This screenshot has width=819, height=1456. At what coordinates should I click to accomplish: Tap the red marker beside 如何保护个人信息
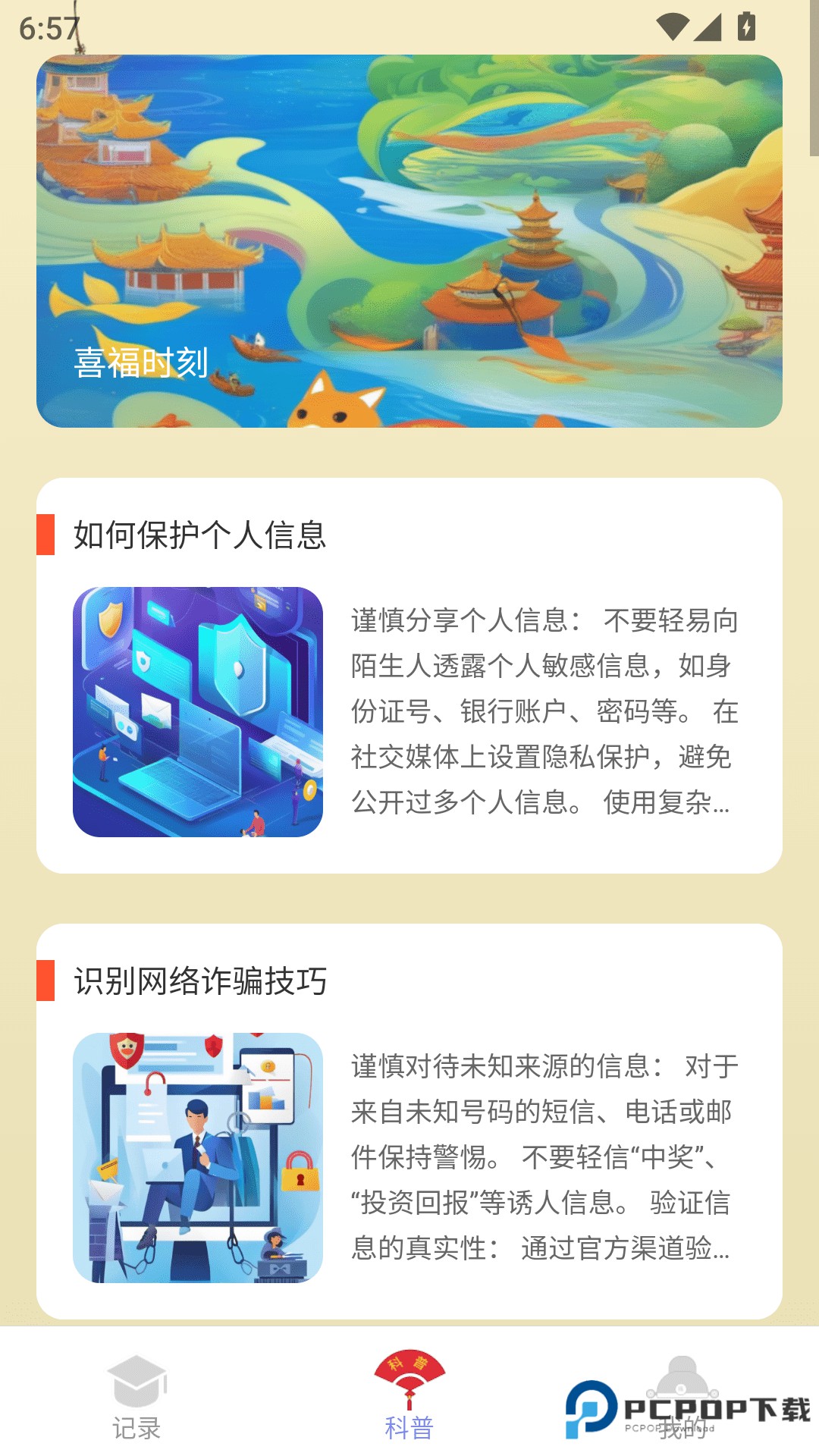(x=47, y=536)
